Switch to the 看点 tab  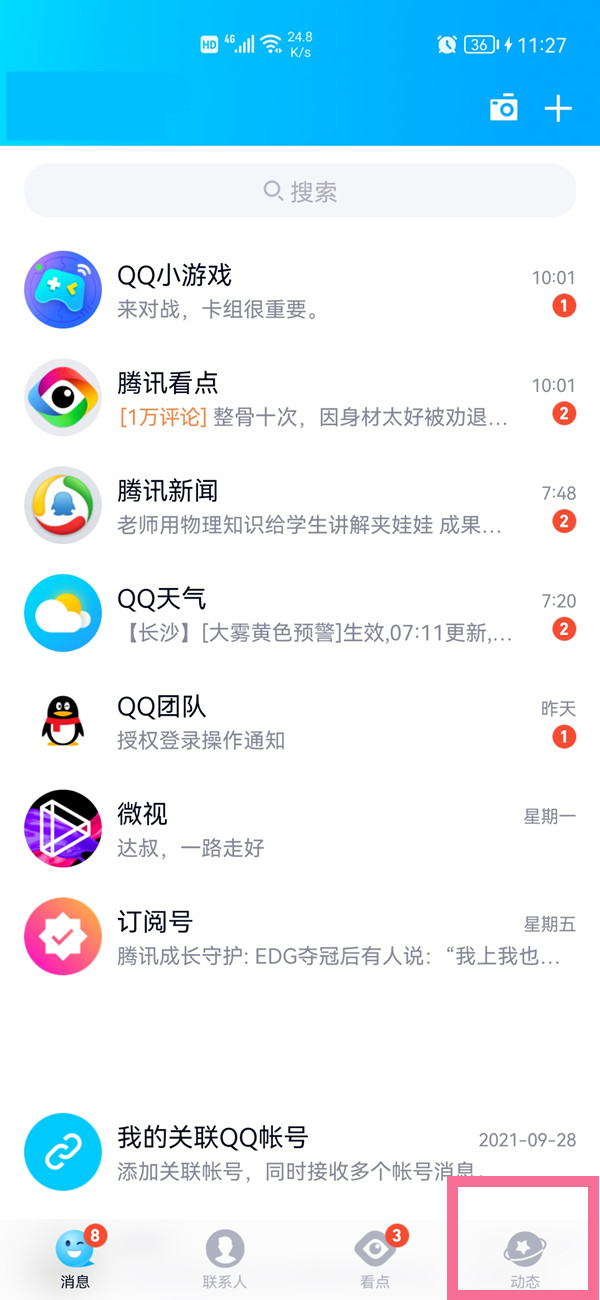click(x=375, y=1258)
